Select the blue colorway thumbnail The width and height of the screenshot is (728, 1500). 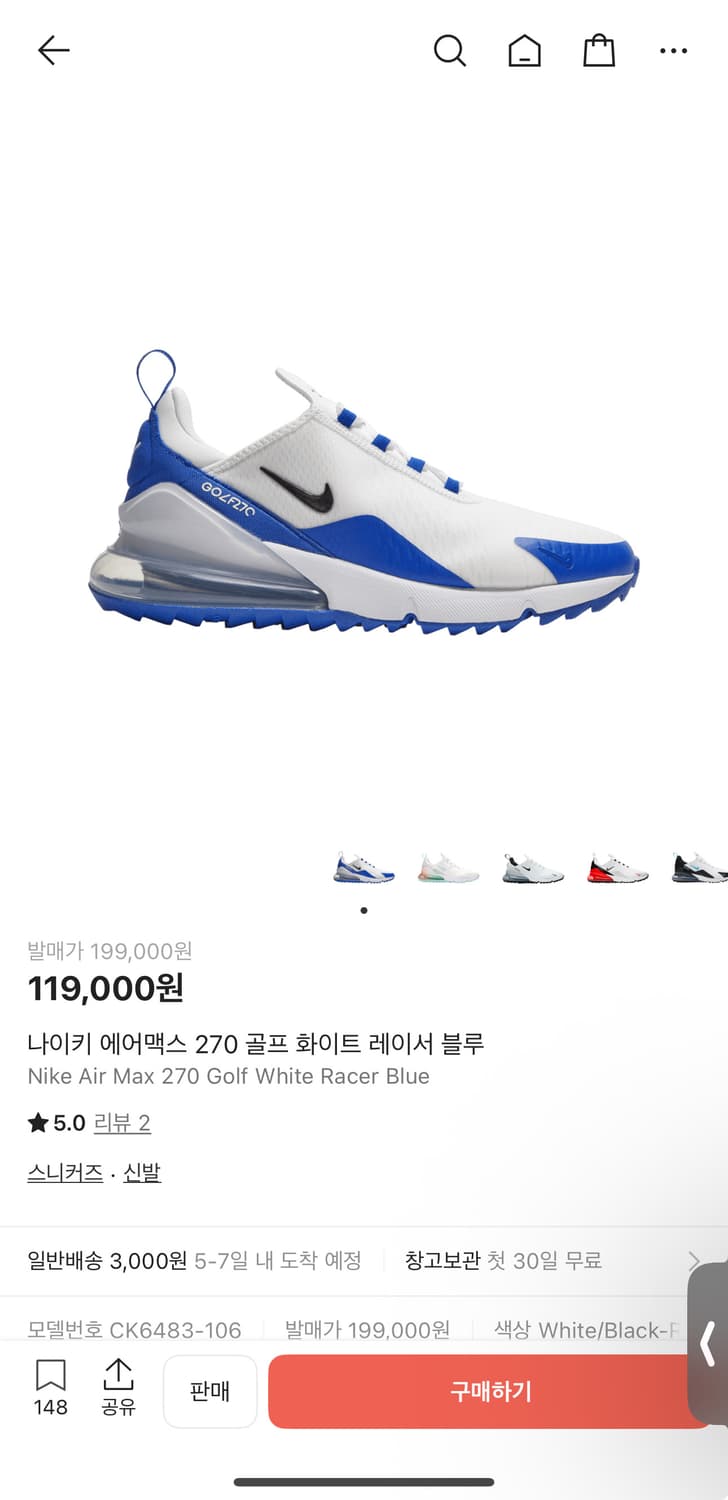(363, 866)
